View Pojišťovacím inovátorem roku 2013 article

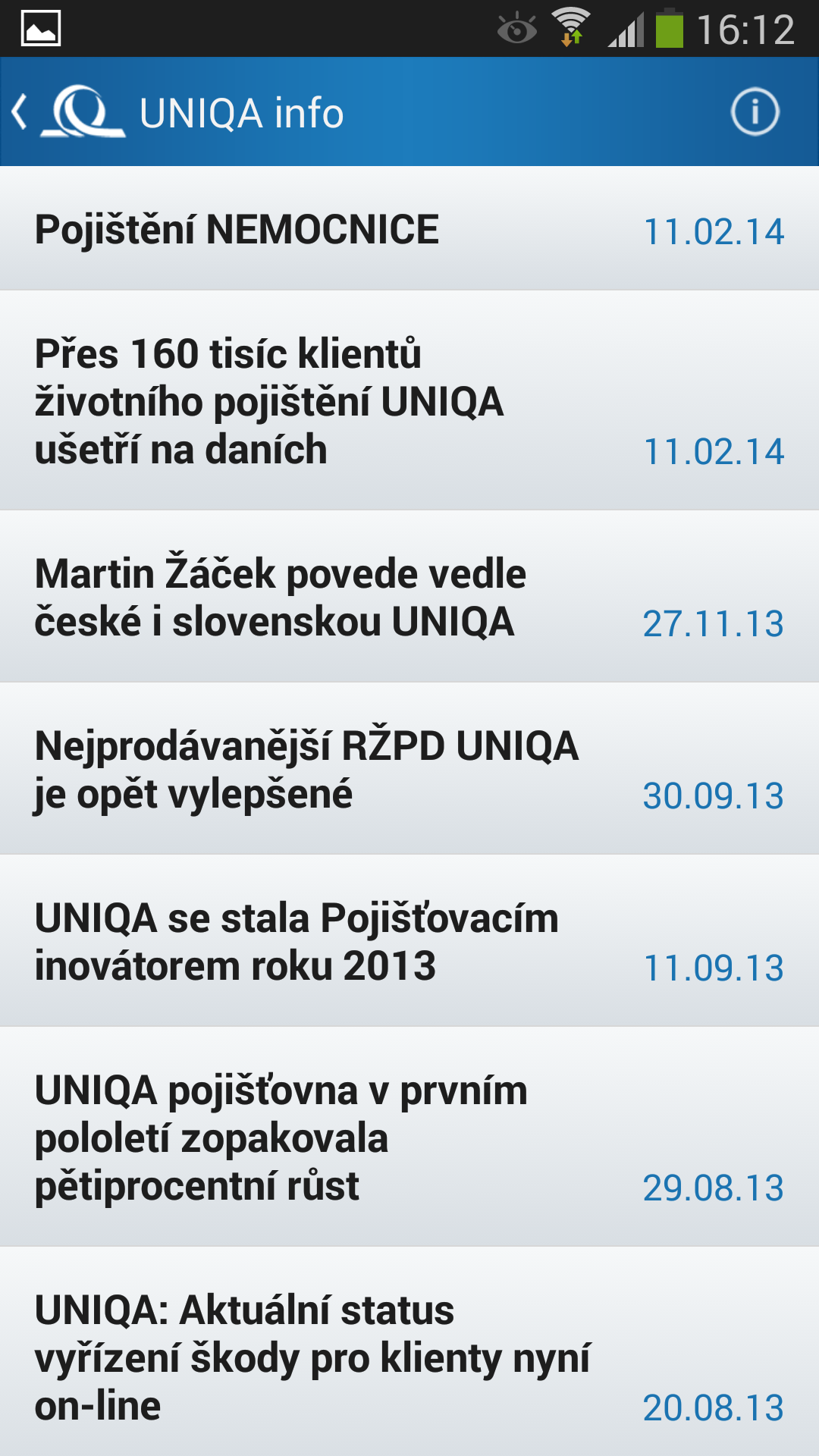point(409,941)
